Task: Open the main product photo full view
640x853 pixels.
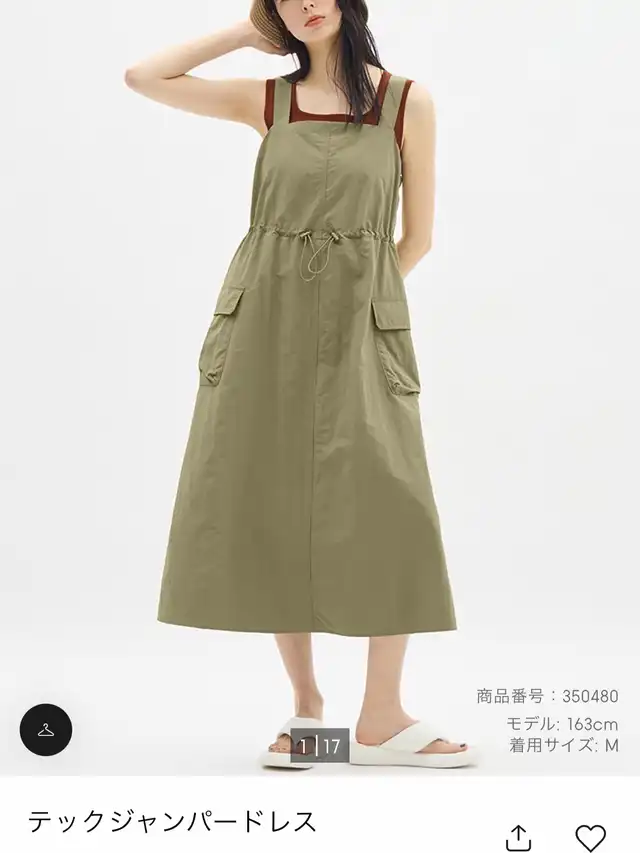Action: 320,387
